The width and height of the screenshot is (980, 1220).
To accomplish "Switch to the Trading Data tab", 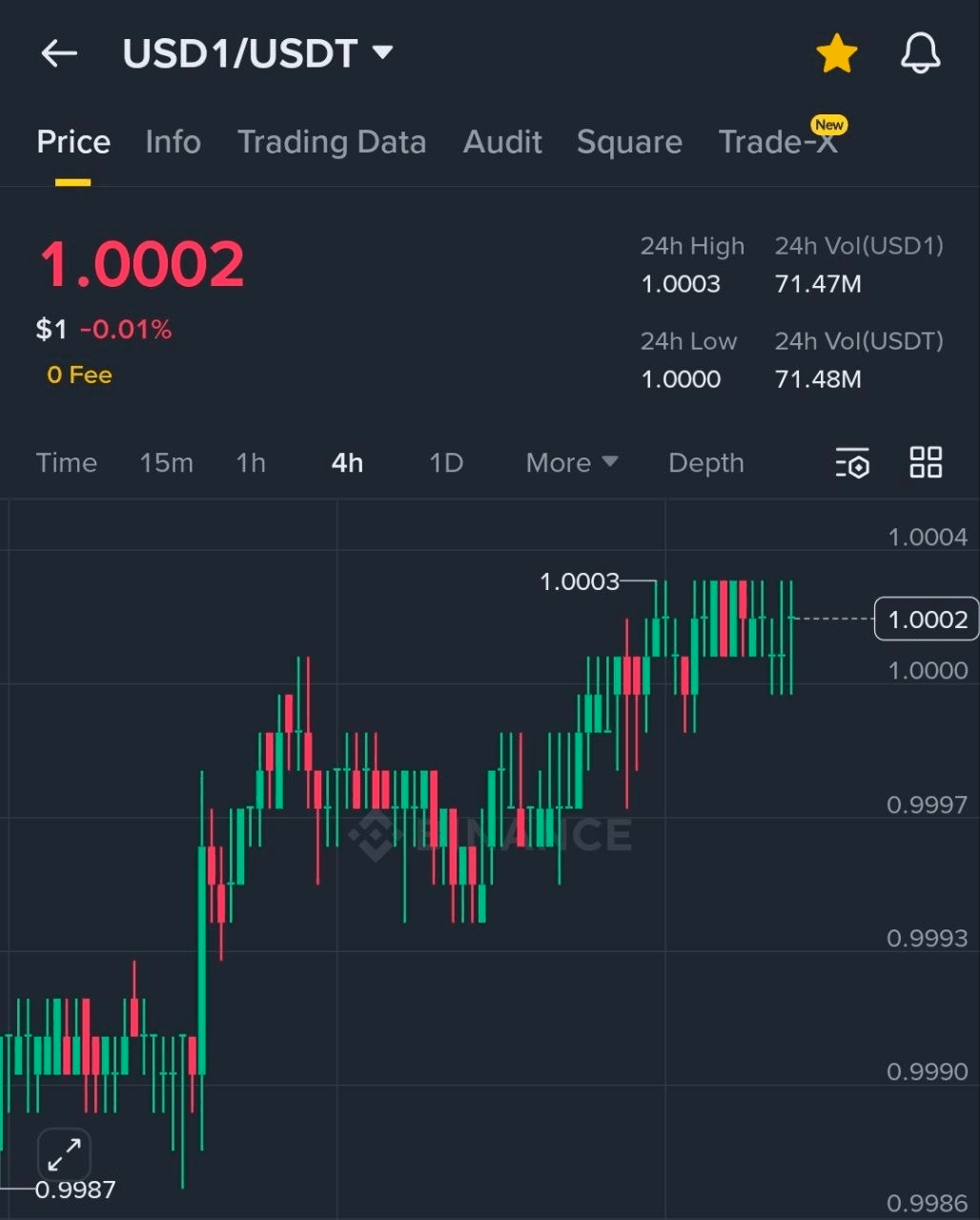I will pyautogui.click(x=331, y=142).
